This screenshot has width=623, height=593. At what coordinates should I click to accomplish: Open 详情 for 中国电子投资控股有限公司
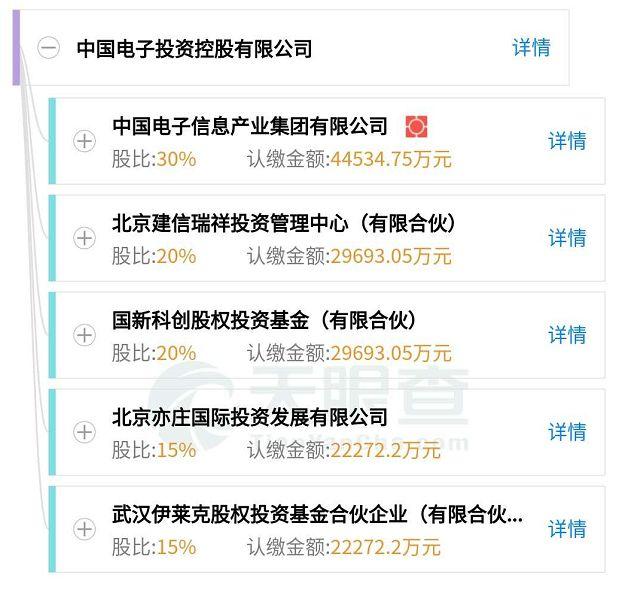click(531, 48)
